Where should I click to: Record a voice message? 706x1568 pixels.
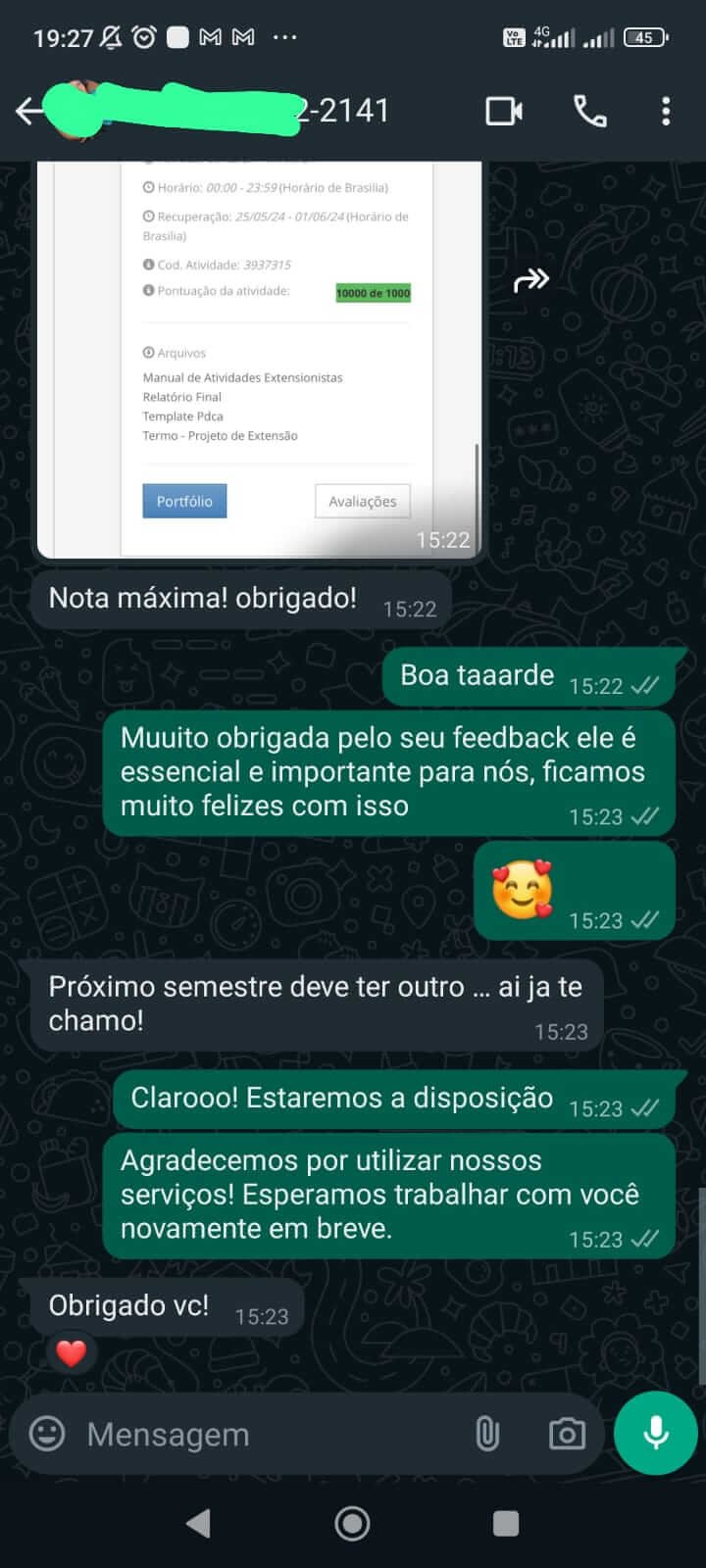click(x=656, y=1433)
